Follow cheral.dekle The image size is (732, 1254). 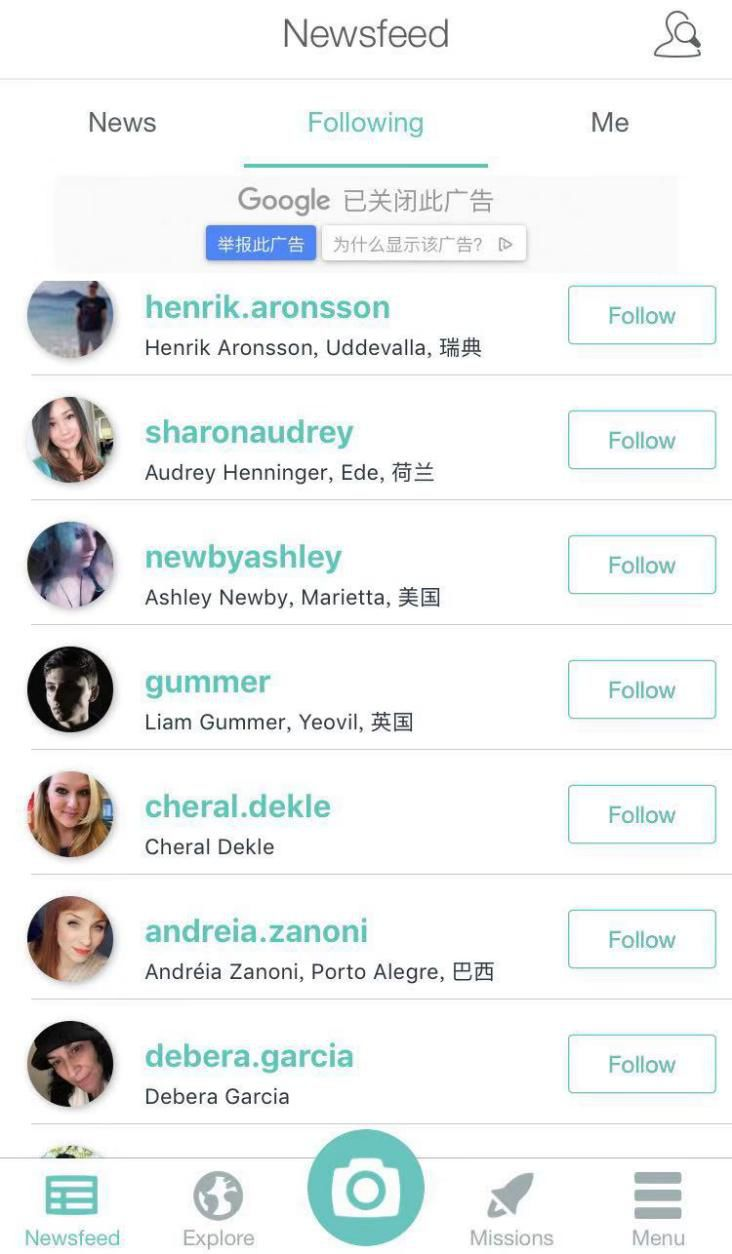tap(641, 815)
